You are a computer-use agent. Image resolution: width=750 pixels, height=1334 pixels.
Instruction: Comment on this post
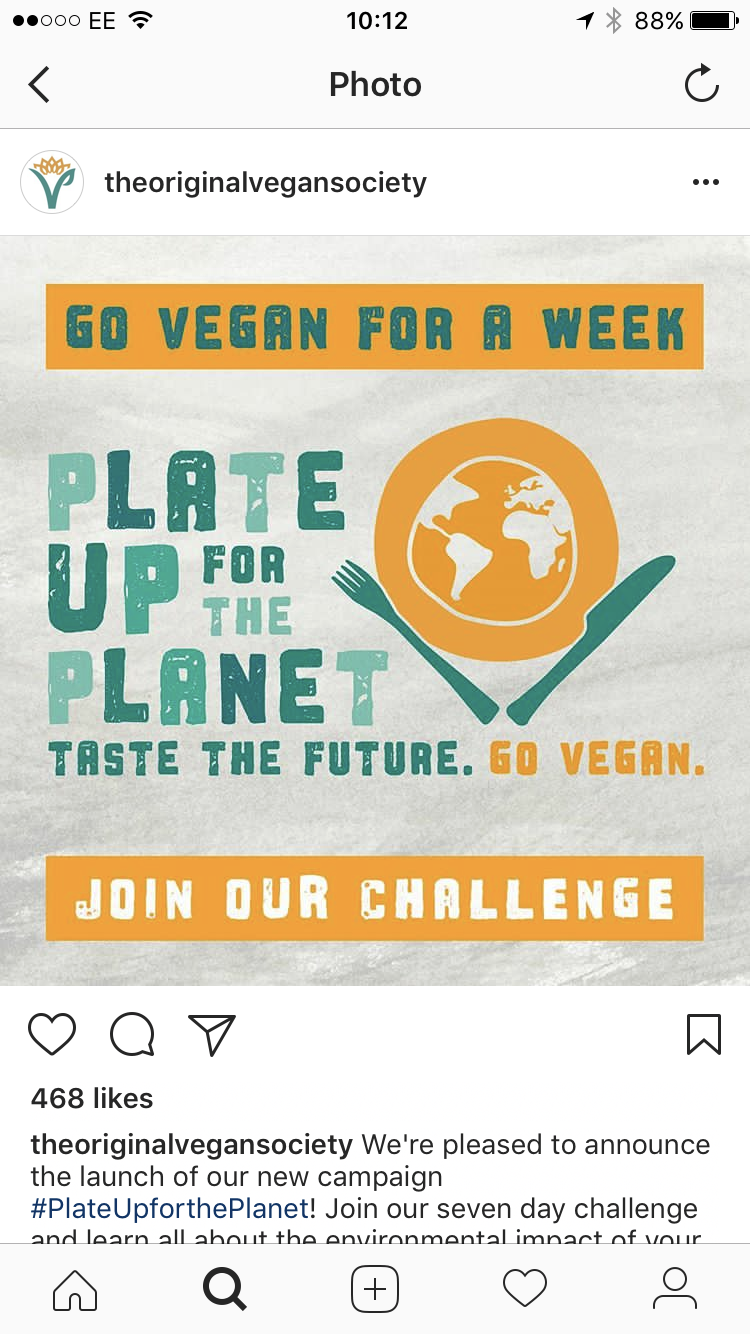click(132, 1034)
